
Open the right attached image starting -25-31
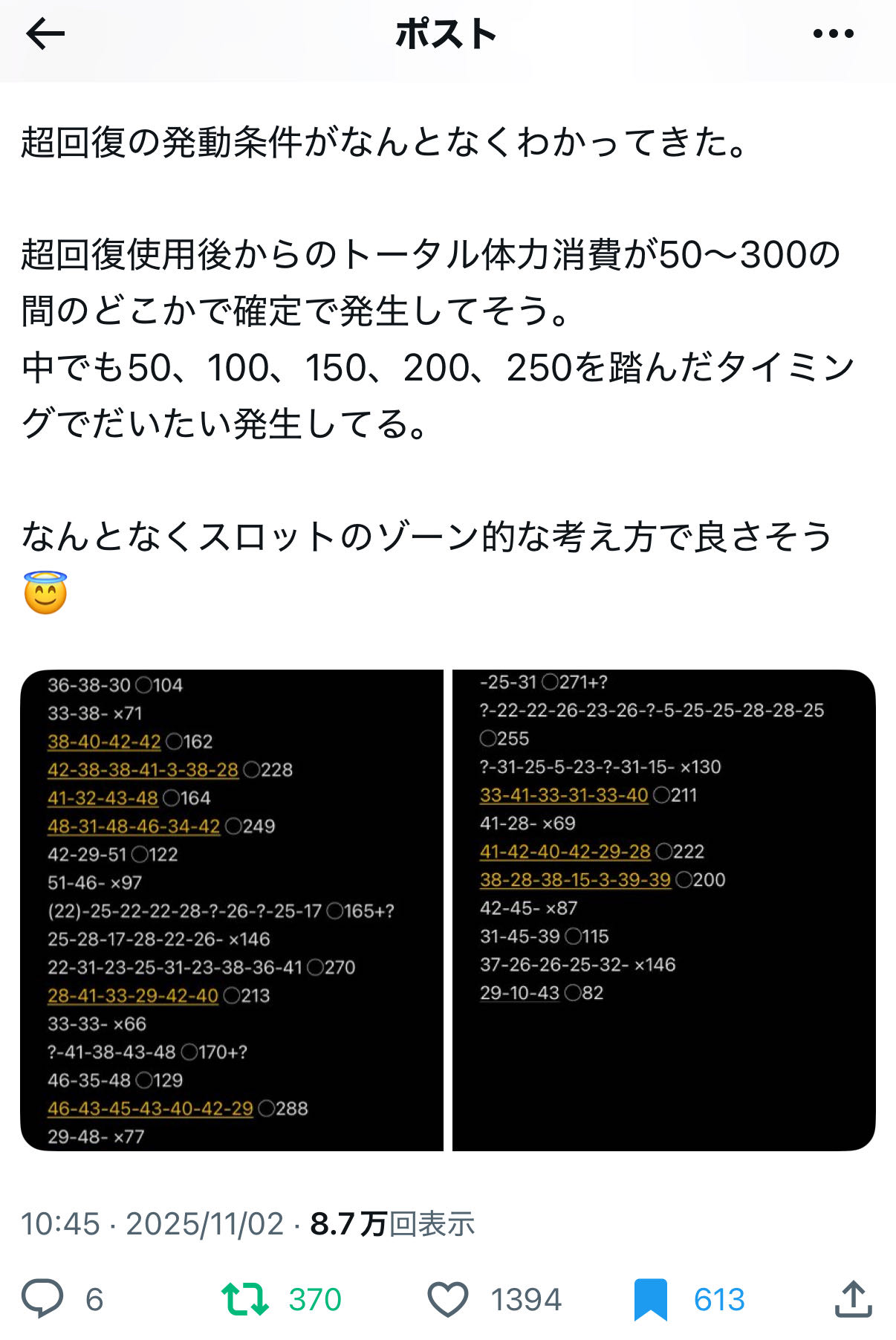[663, 910]
